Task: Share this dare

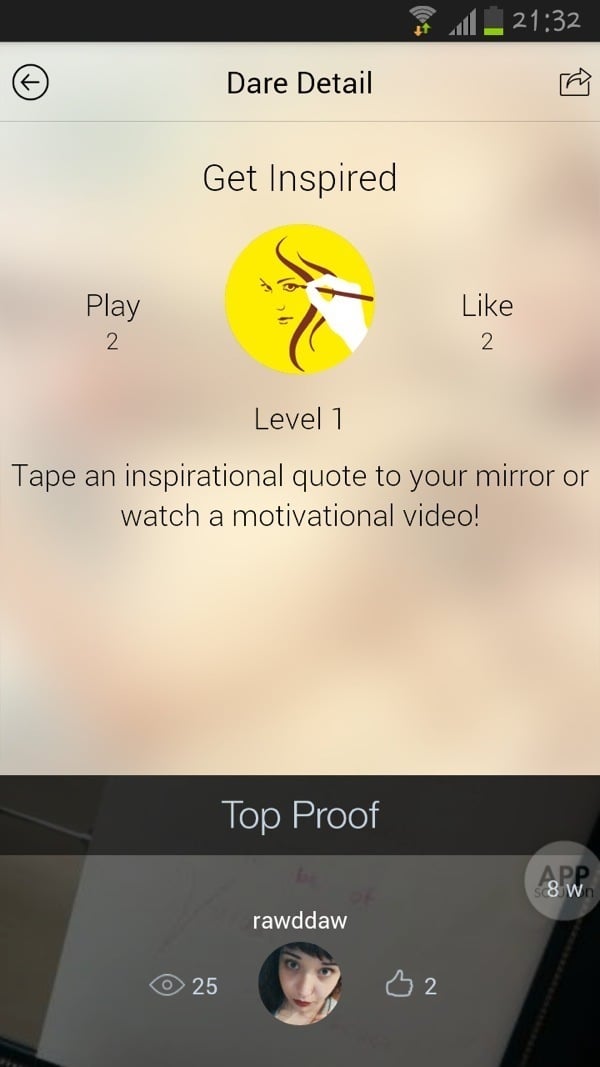Action: (x=574, y=83)
